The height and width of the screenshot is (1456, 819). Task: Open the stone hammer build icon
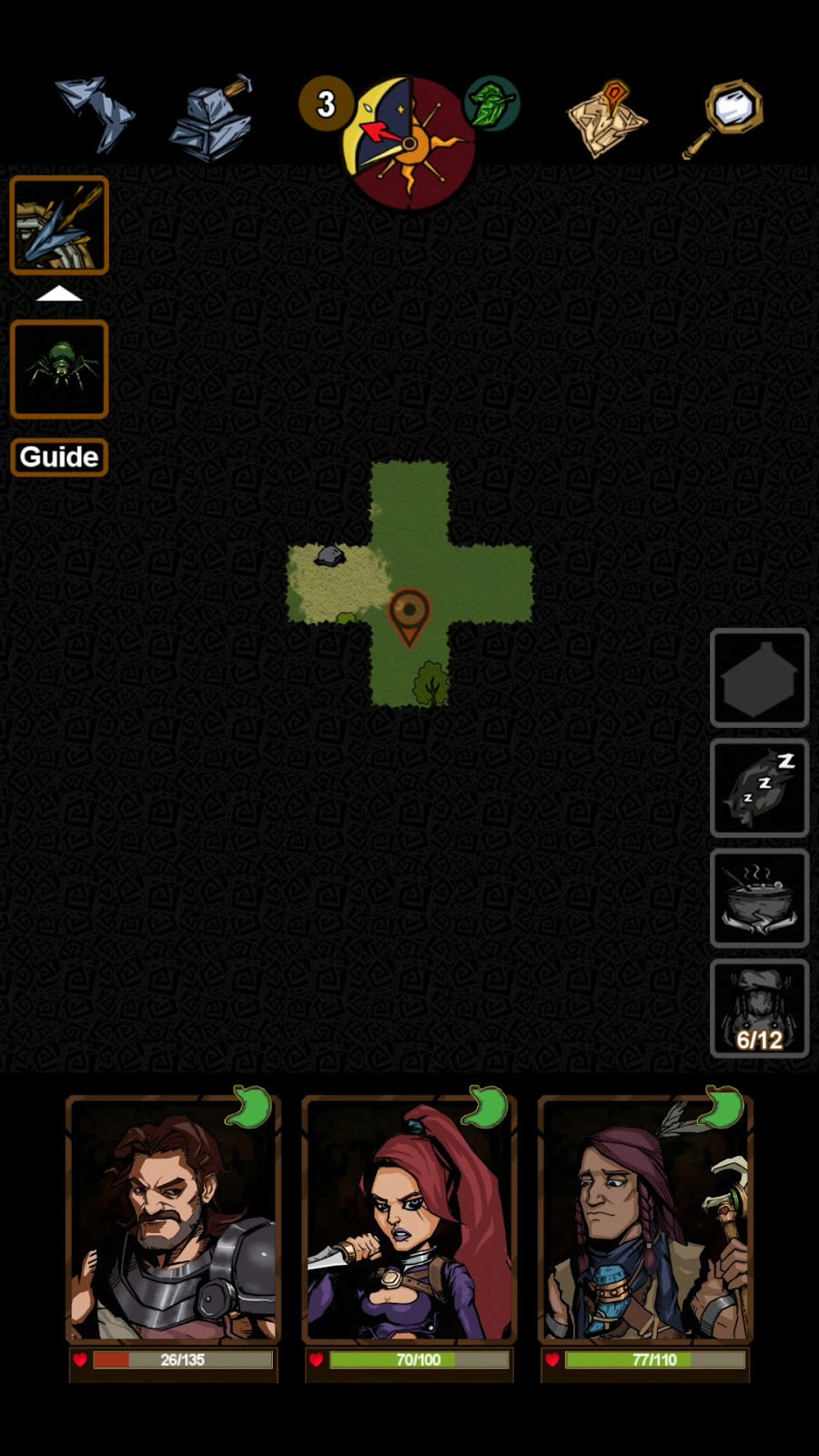coord(211,118)
